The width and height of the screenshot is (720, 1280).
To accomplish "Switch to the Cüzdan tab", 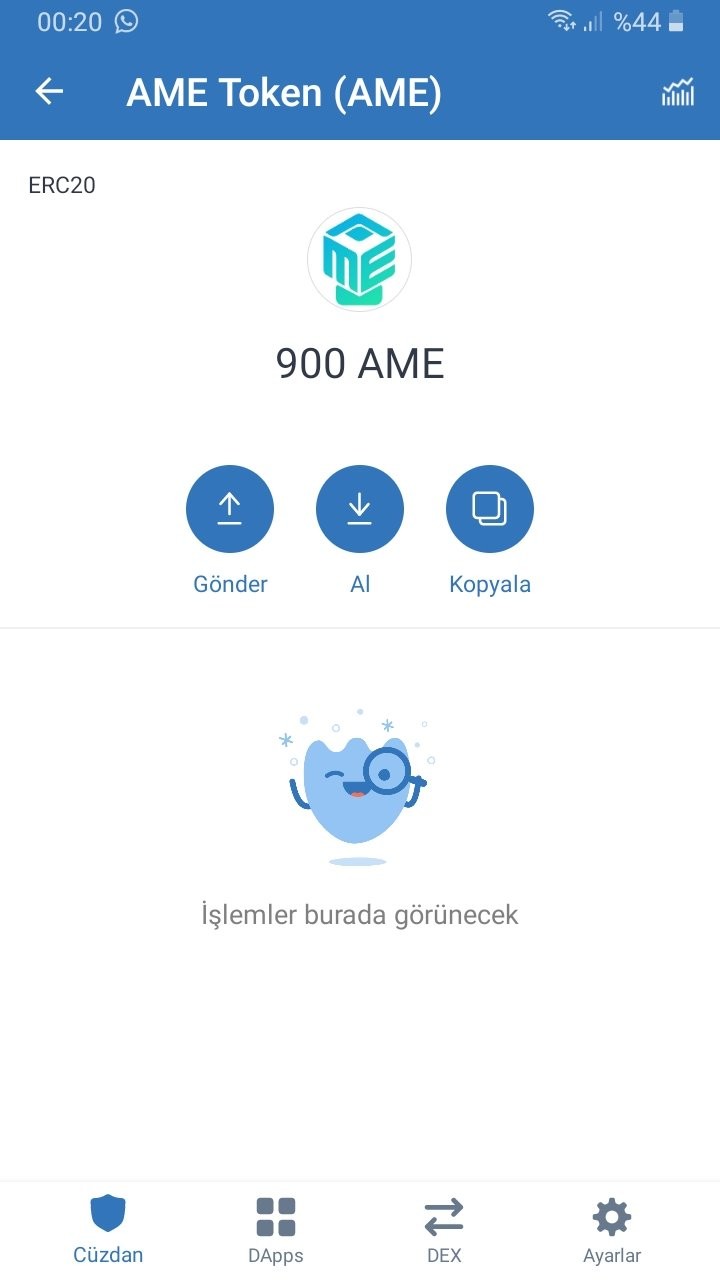I will tap(108, 1230).
